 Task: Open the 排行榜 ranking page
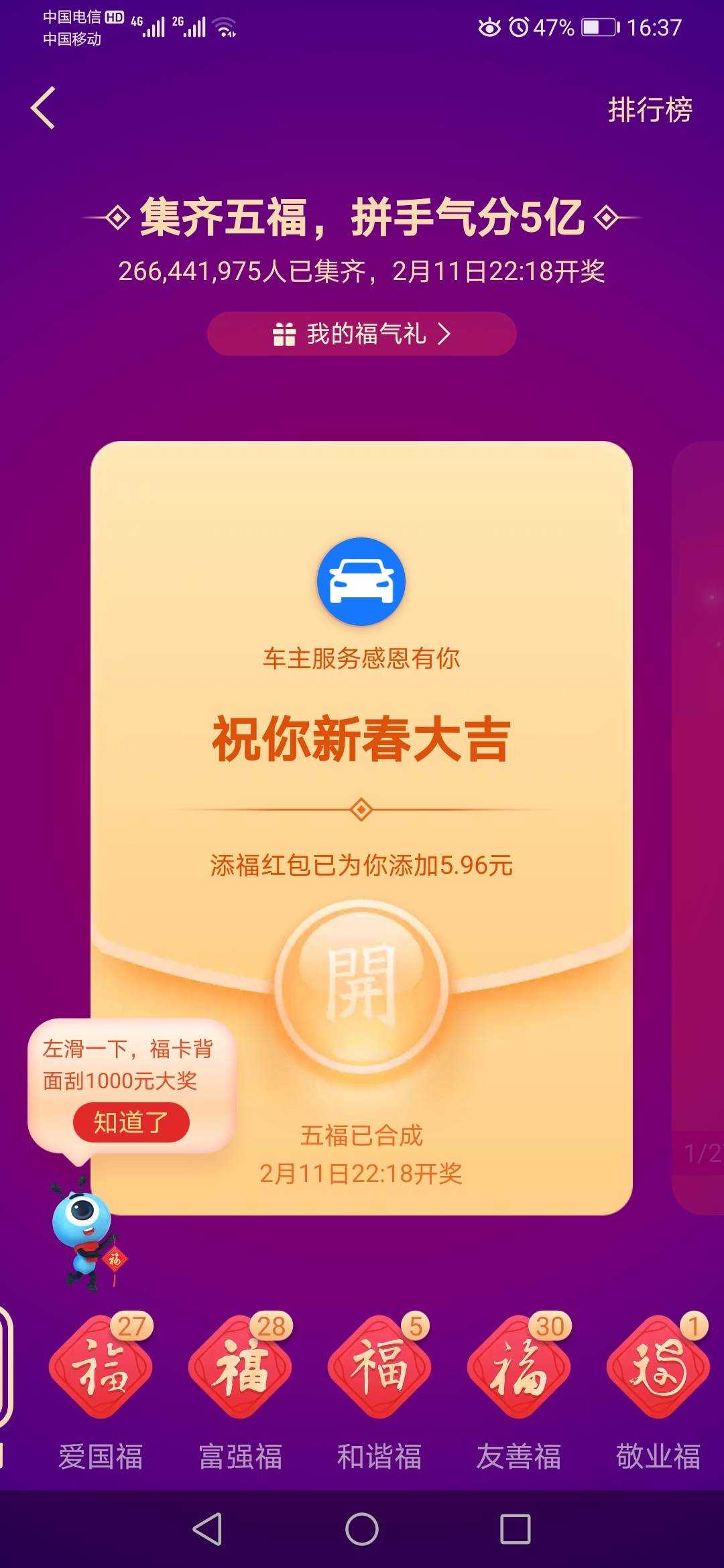[x=650, y=109]
